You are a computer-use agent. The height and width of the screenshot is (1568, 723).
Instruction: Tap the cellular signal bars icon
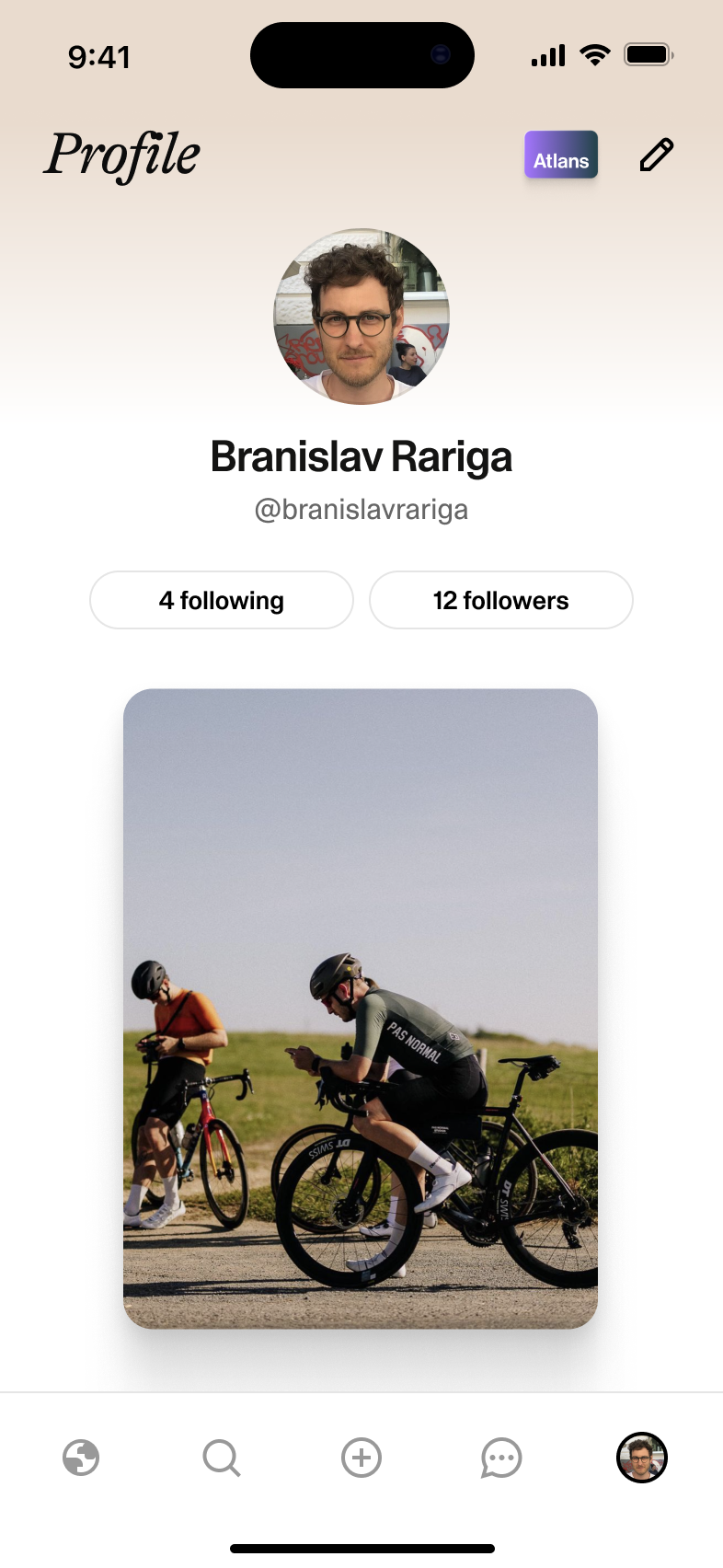click(546, 55)
